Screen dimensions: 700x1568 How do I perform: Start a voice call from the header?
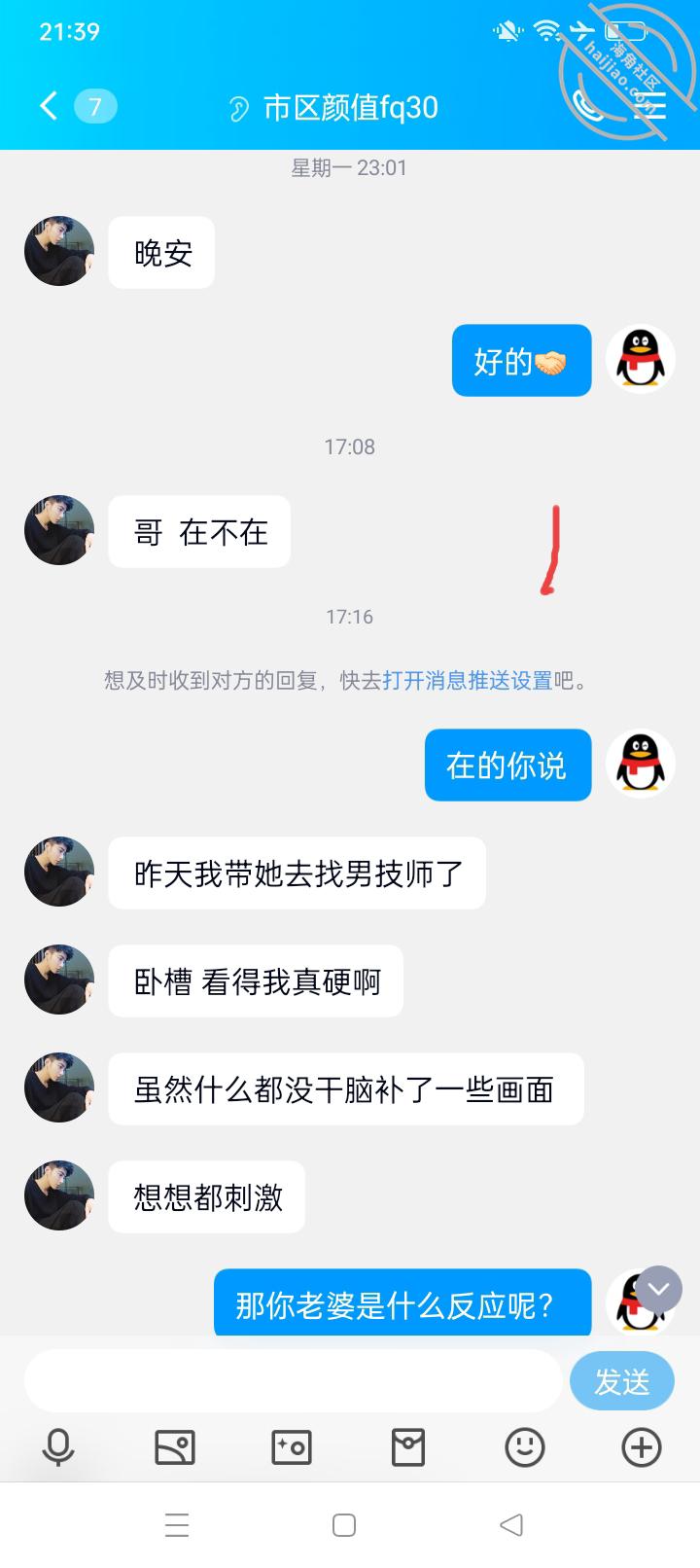588,106
